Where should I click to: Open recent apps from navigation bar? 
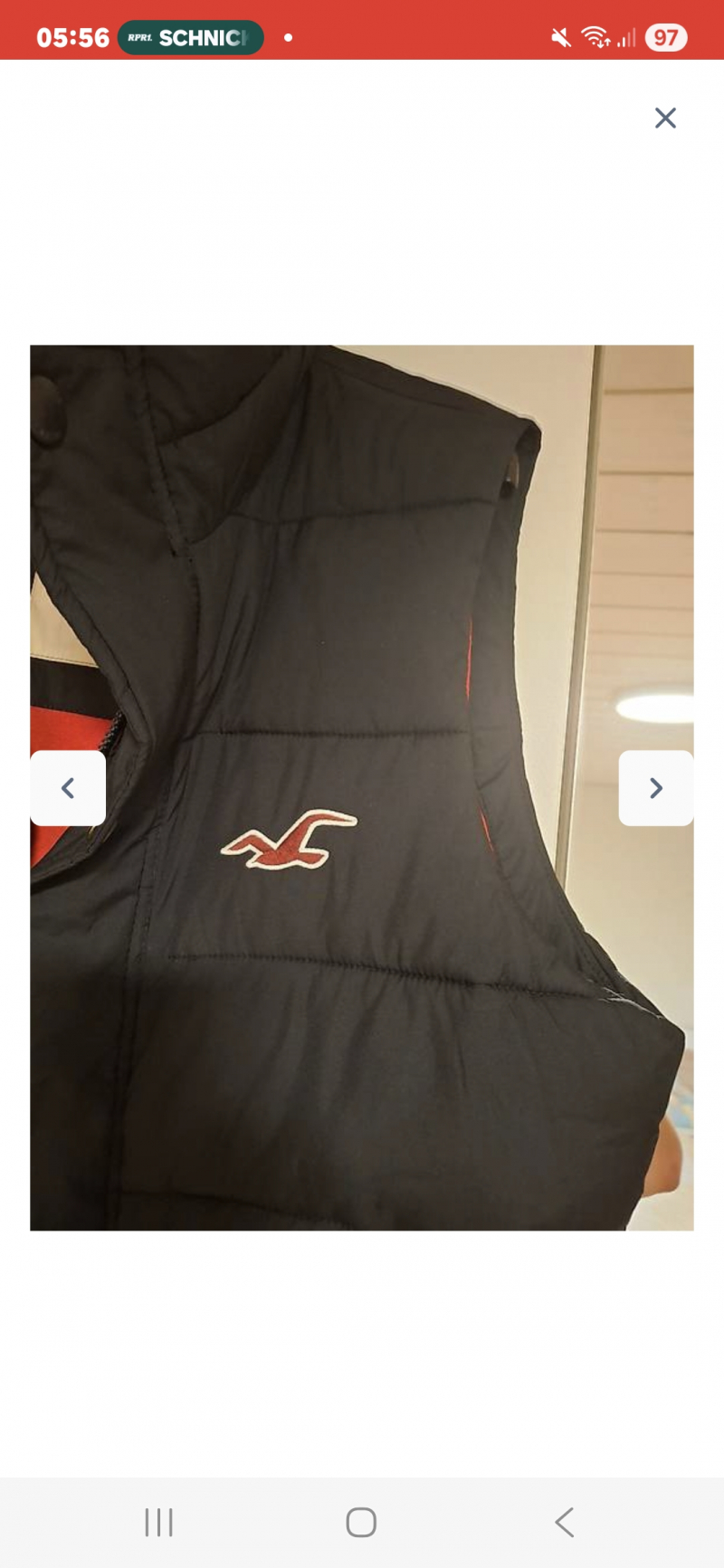[x=158, y=1523]
